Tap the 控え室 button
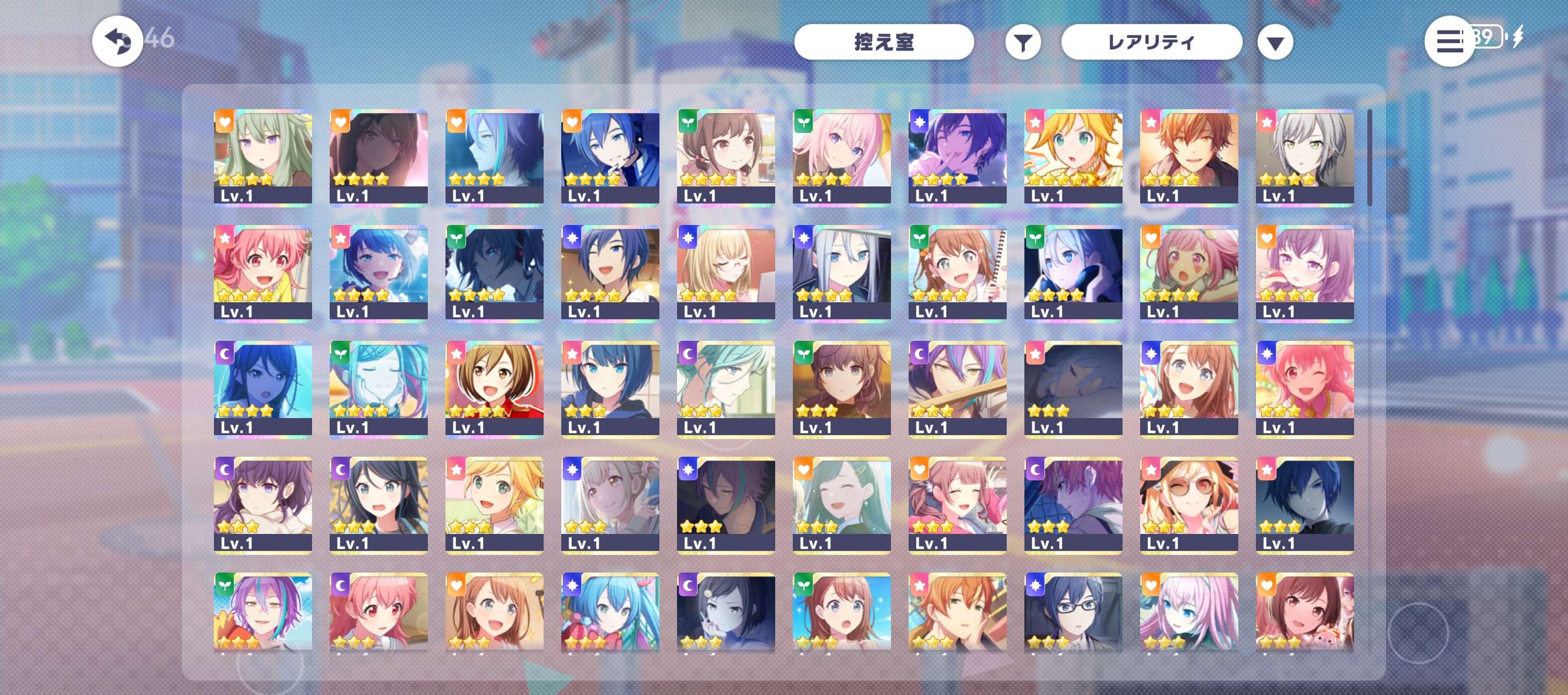 (x=883, y=42)
